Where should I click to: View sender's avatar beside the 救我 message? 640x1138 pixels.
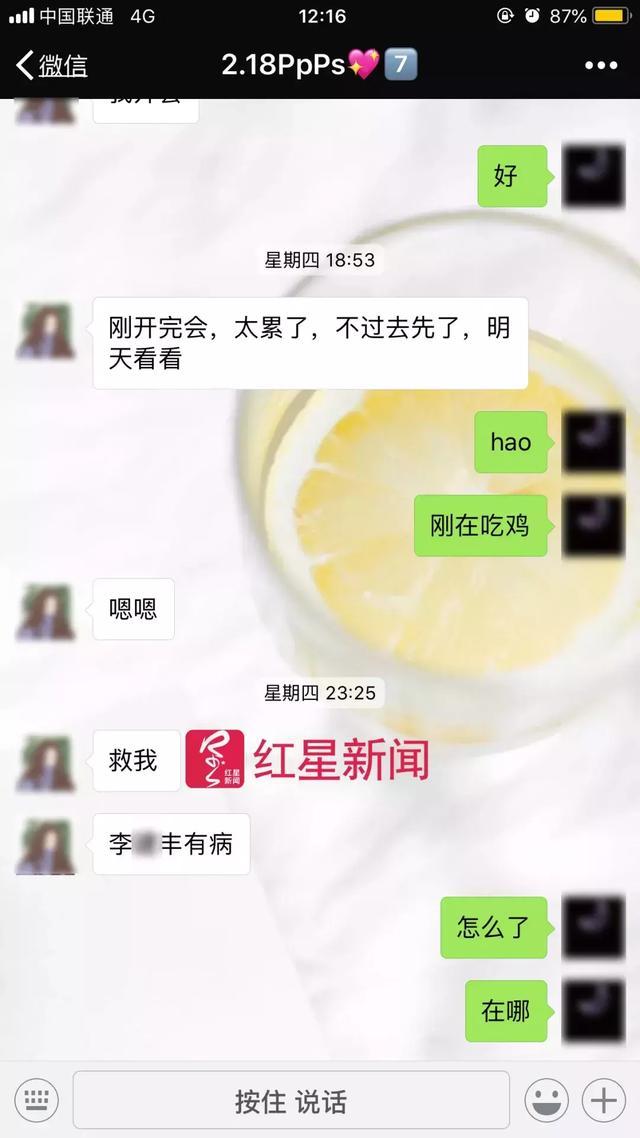pos(46,762)
